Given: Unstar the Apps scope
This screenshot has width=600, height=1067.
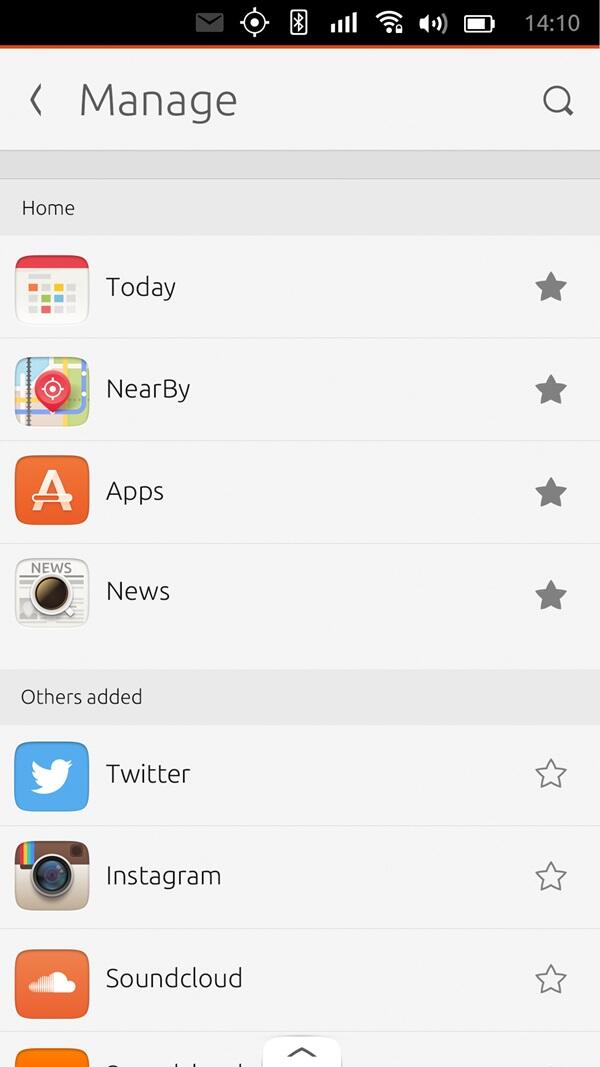Looking at the screenshot, I should [551, 492].
